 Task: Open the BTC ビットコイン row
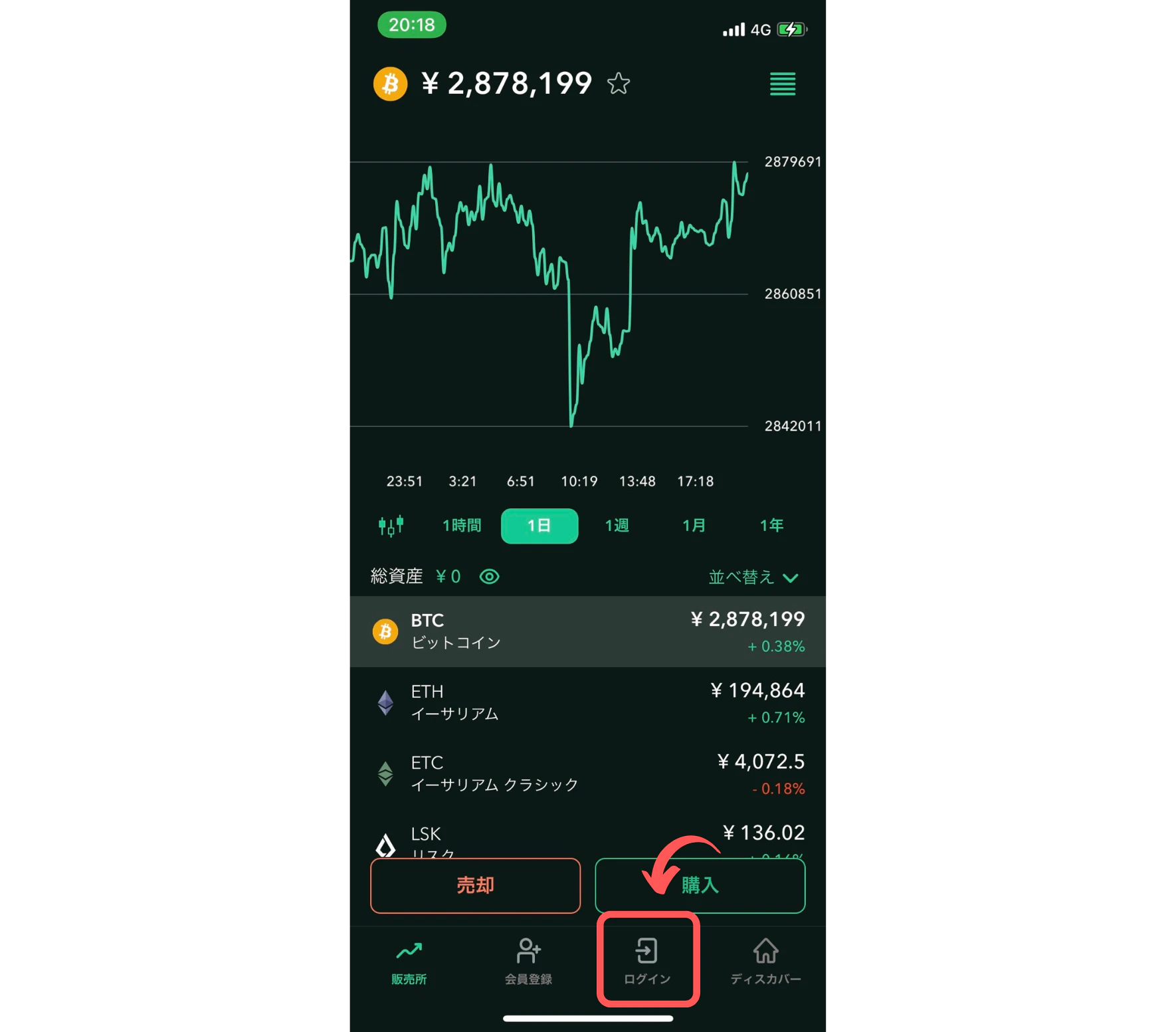(x=587, y=631)
